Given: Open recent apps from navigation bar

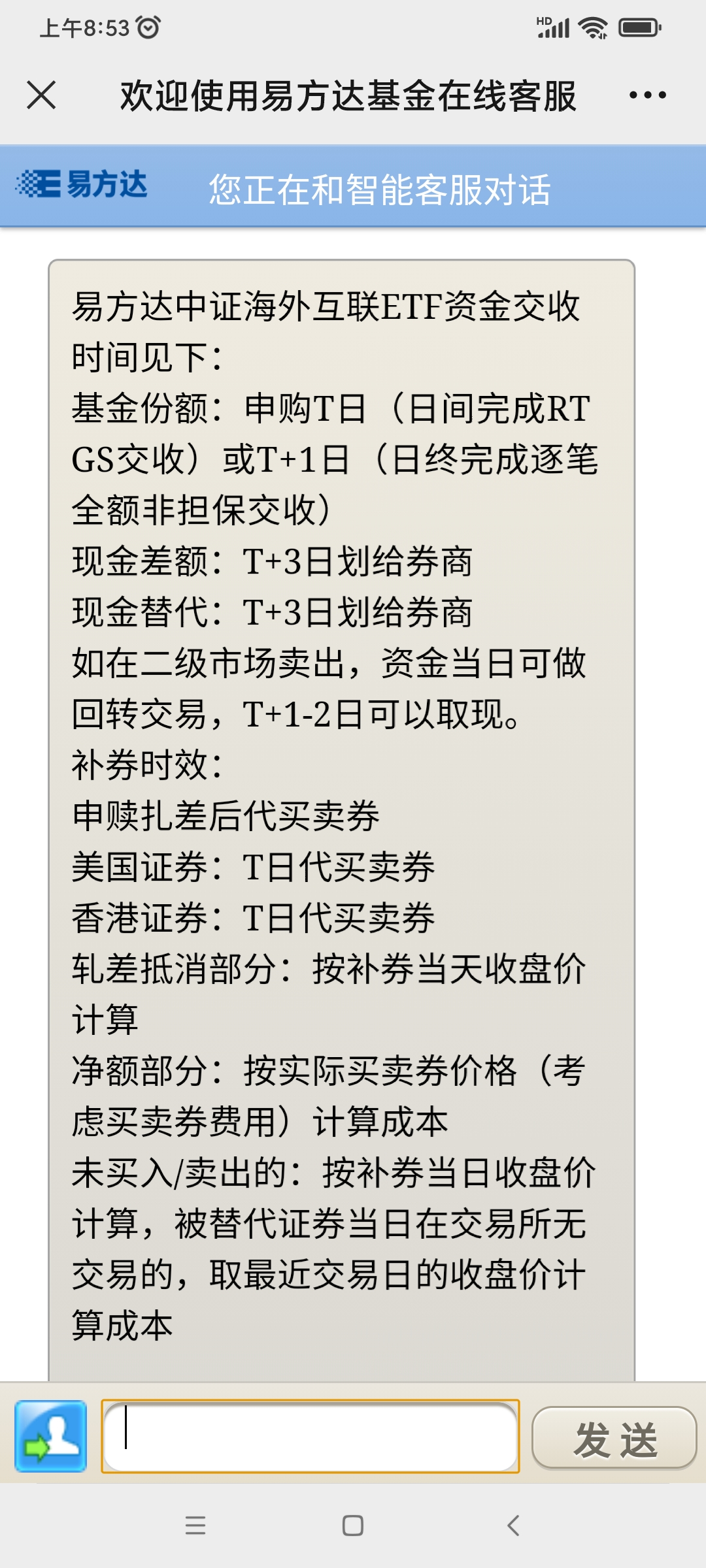Looking at the screenshot, I should pyautogui.click(x=195, y=1526).
